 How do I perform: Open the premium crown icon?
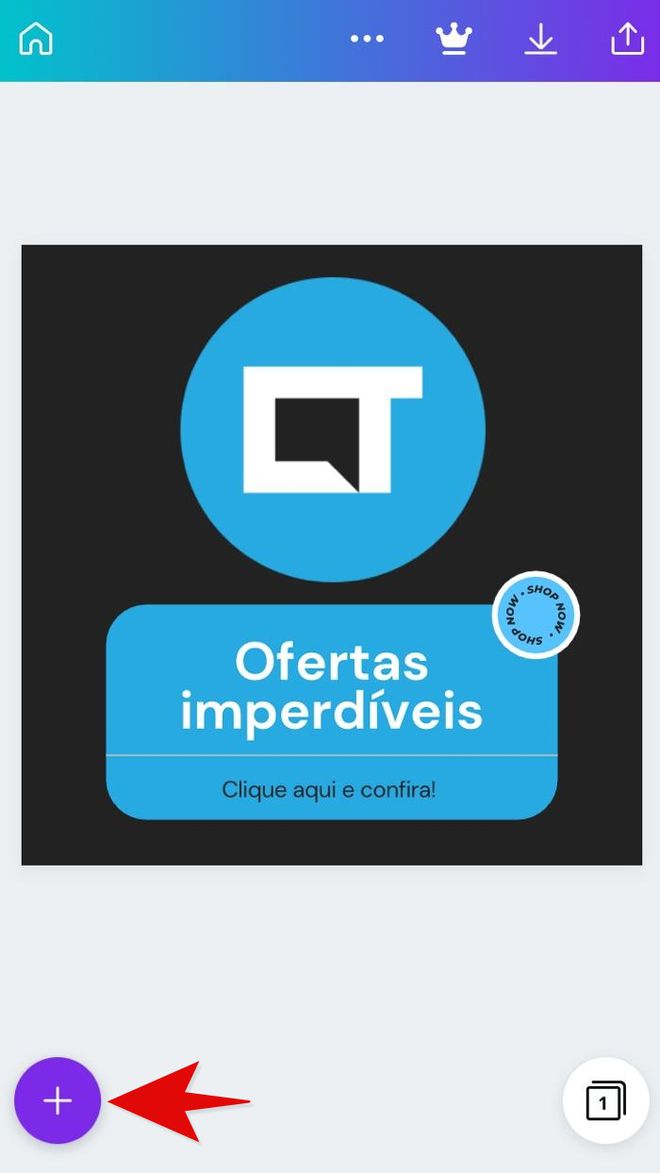(454, 39)
